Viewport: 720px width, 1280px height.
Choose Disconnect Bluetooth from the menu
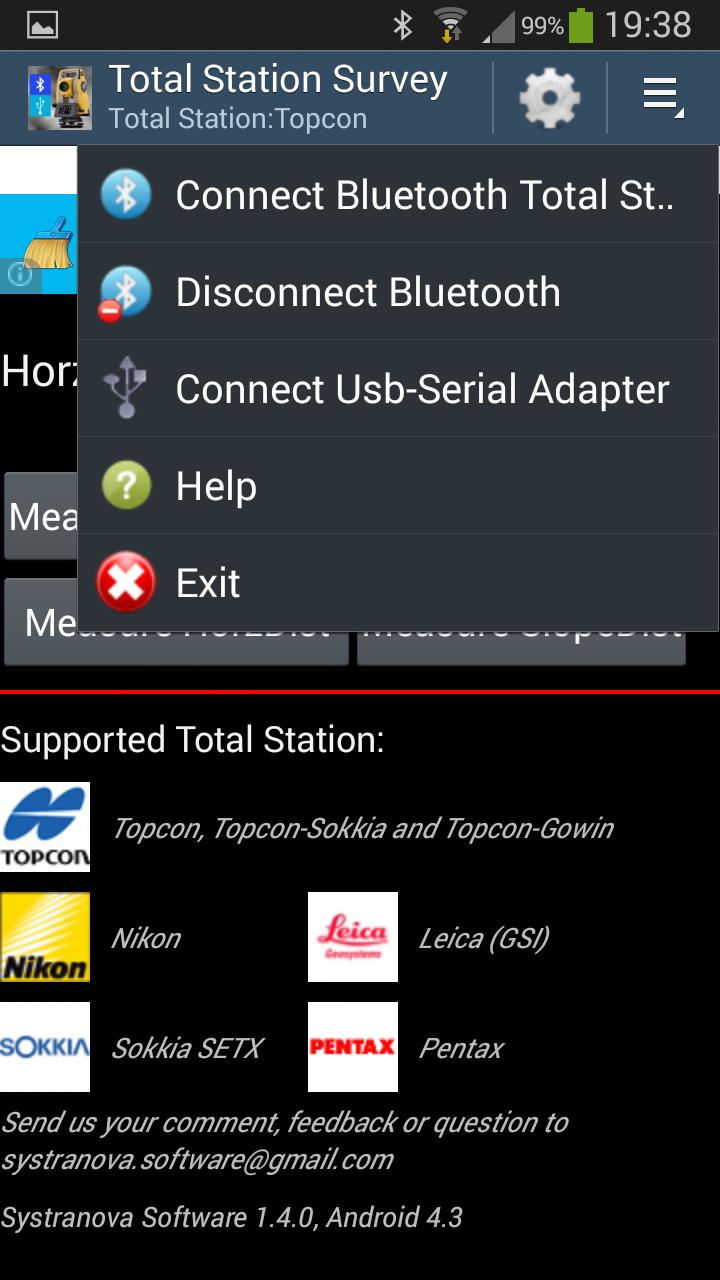398,292
